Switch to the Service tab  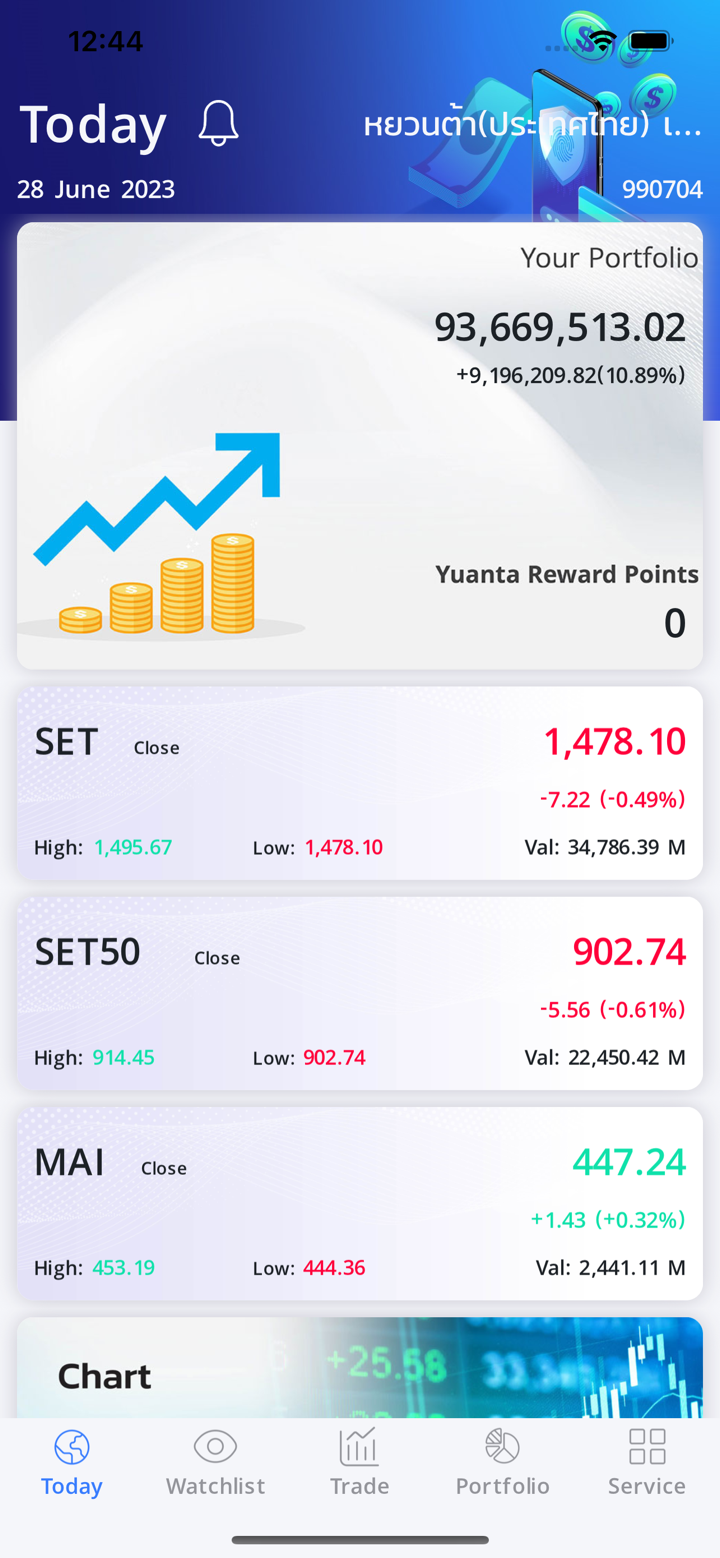(x=646, y=1462)
